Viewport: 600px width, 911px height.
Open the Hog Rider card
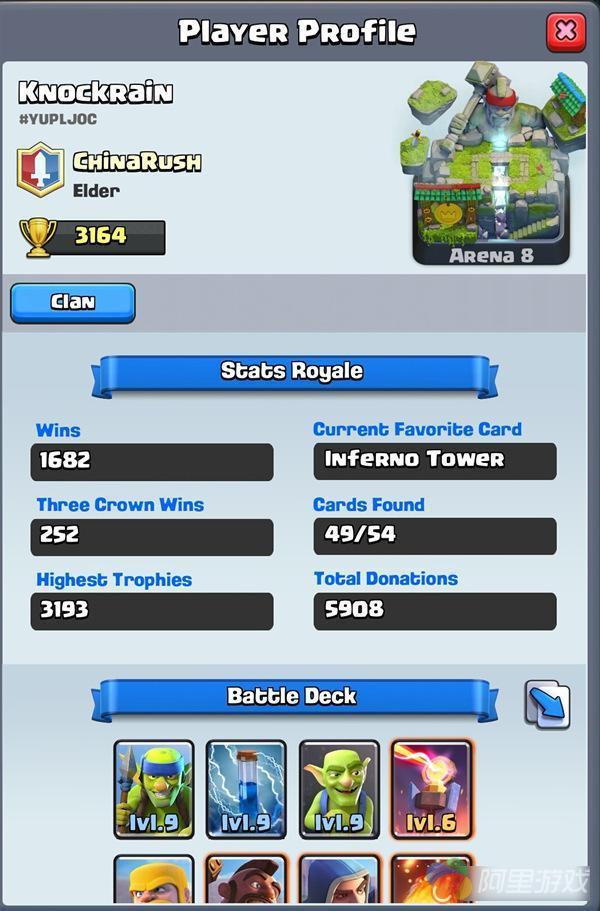(246, 882)
